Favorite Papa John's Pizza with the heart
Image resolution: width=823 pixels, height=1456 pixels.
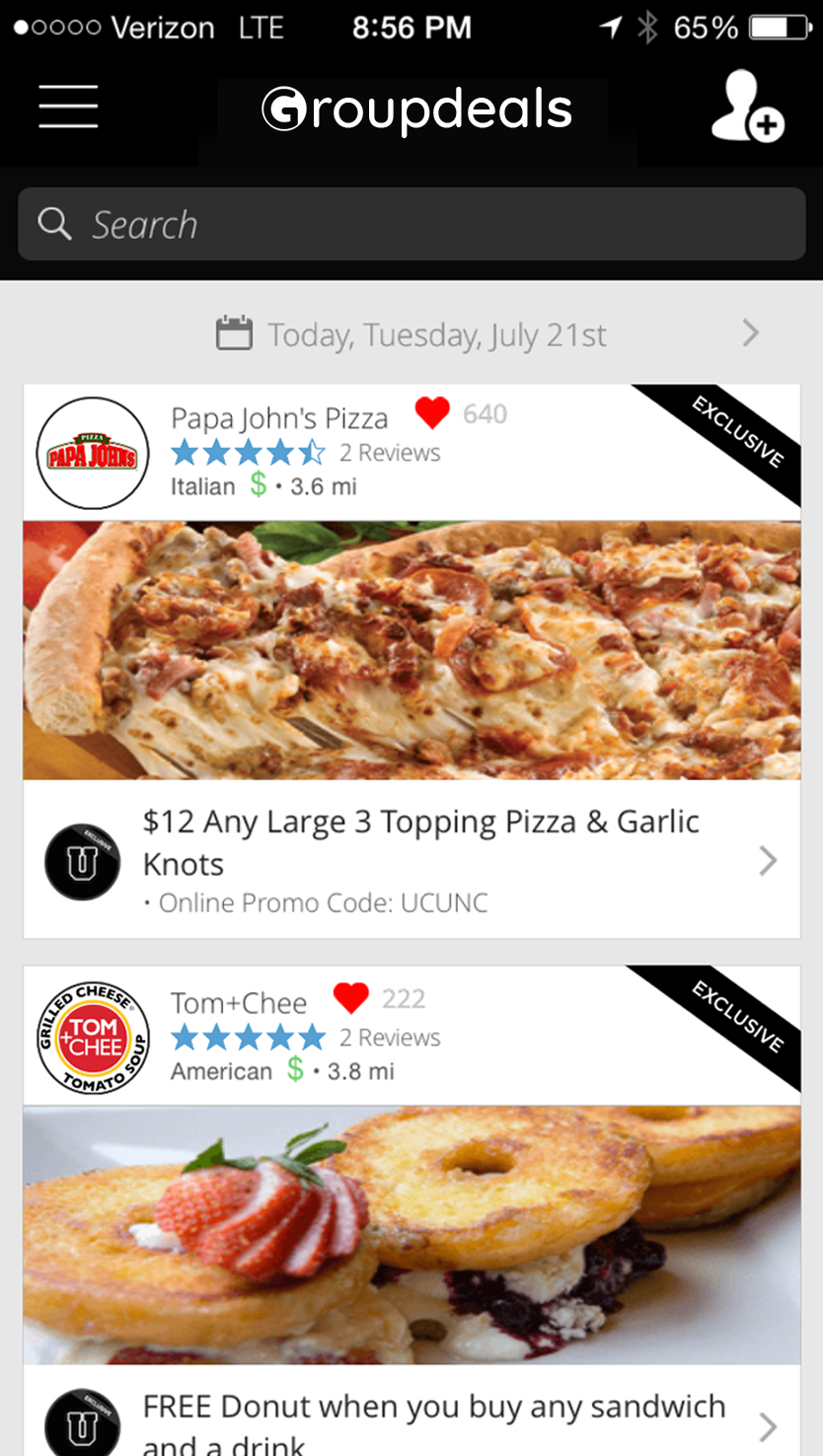432,412
